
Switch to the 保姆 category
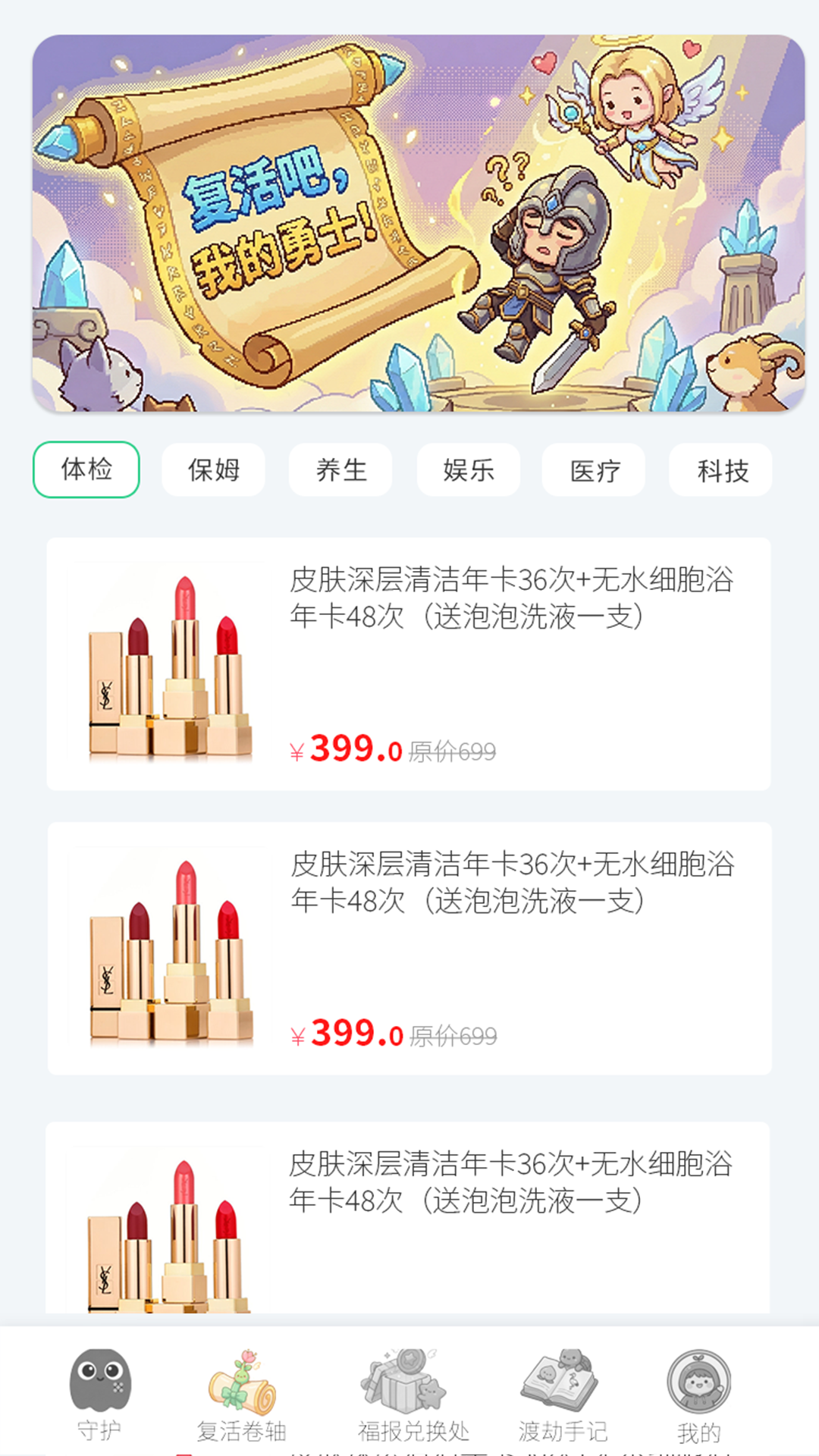click(214, 470)
